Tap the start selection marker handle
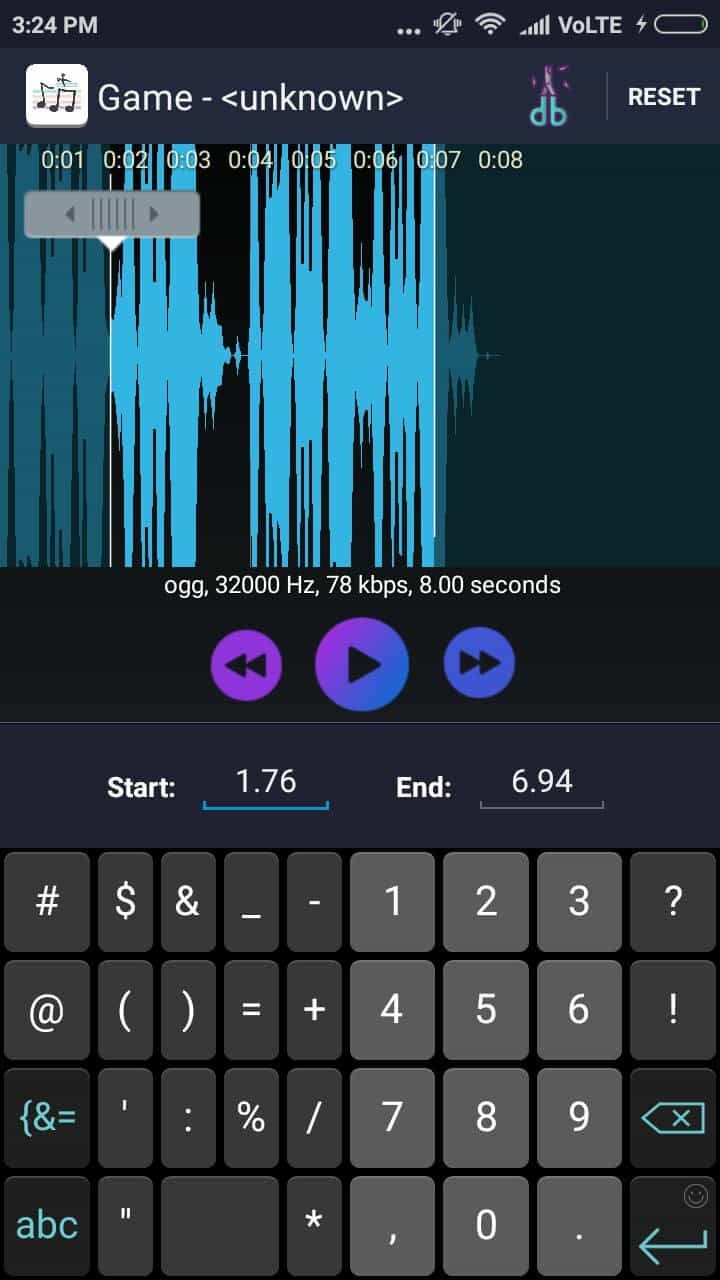 point(112,215)
